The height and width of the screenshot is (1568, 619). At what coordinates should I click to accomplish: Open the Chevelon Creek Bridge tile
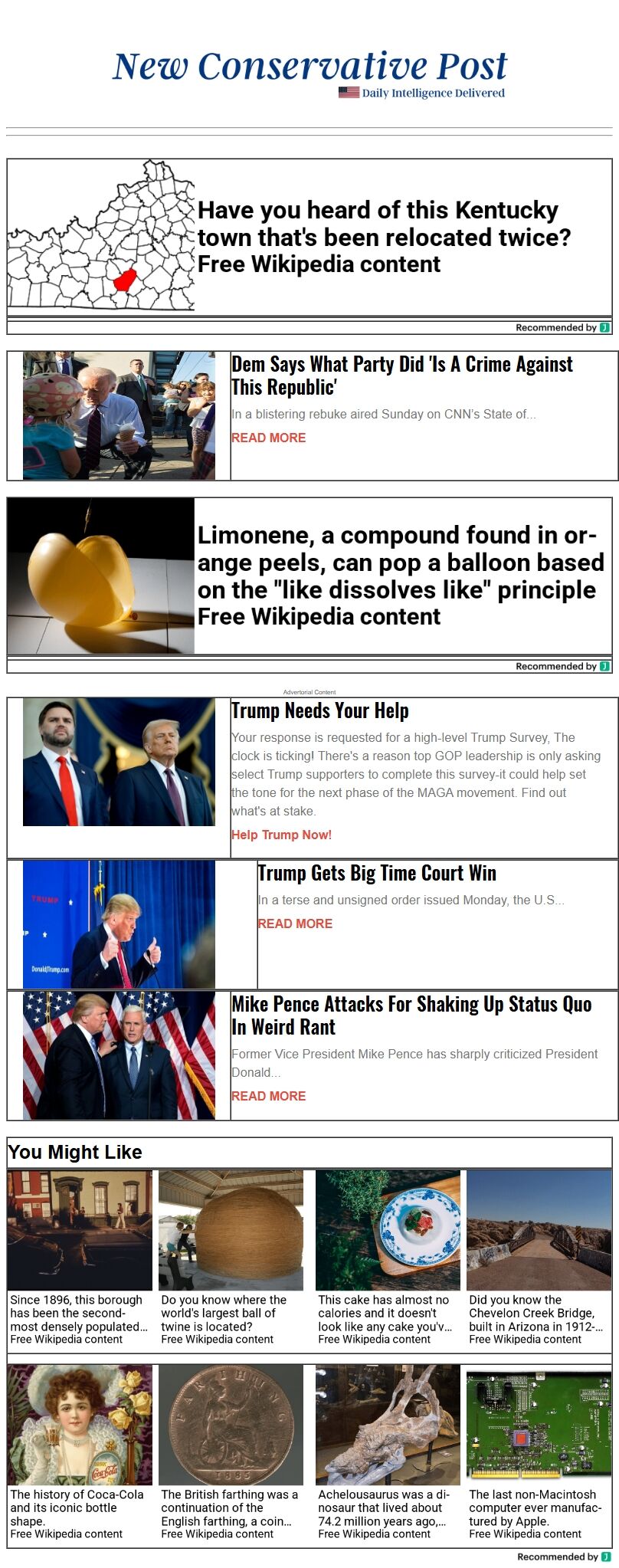point(539,1257)
